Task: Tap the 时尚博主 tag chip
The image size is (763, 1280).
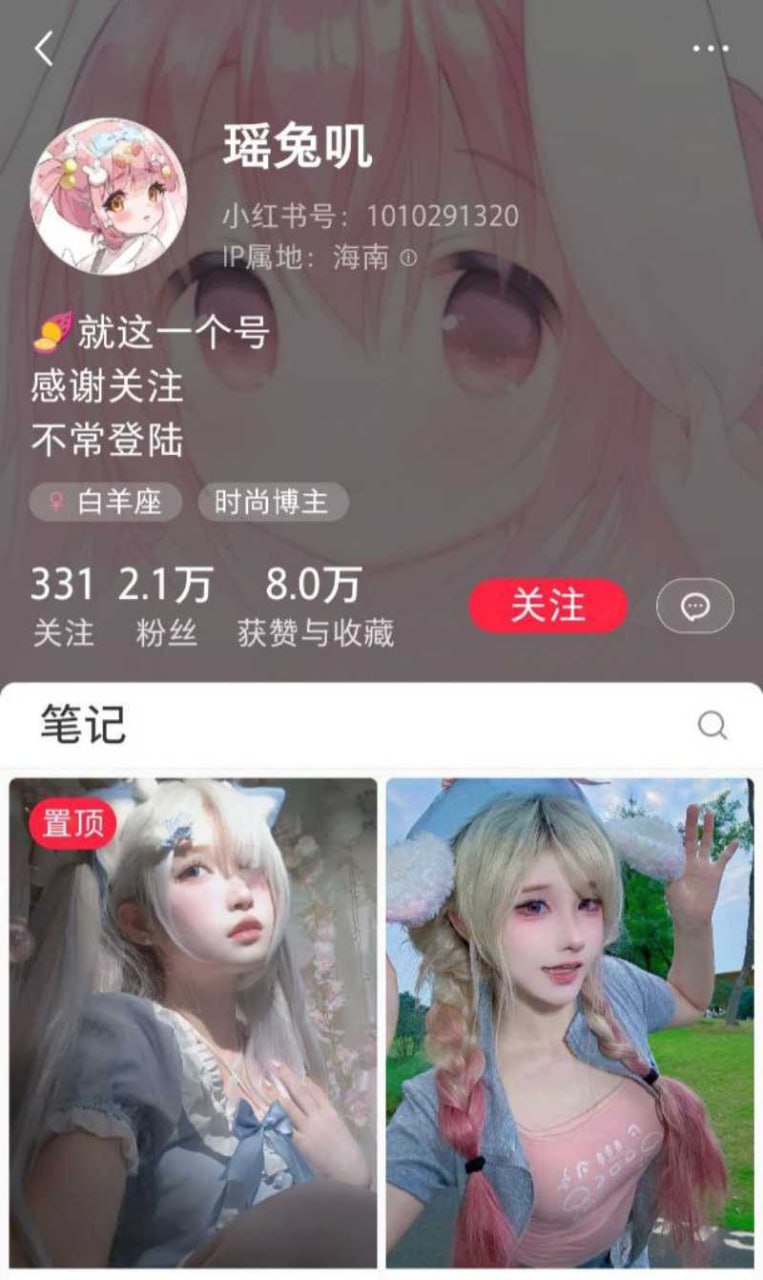Action: point(272,502)
